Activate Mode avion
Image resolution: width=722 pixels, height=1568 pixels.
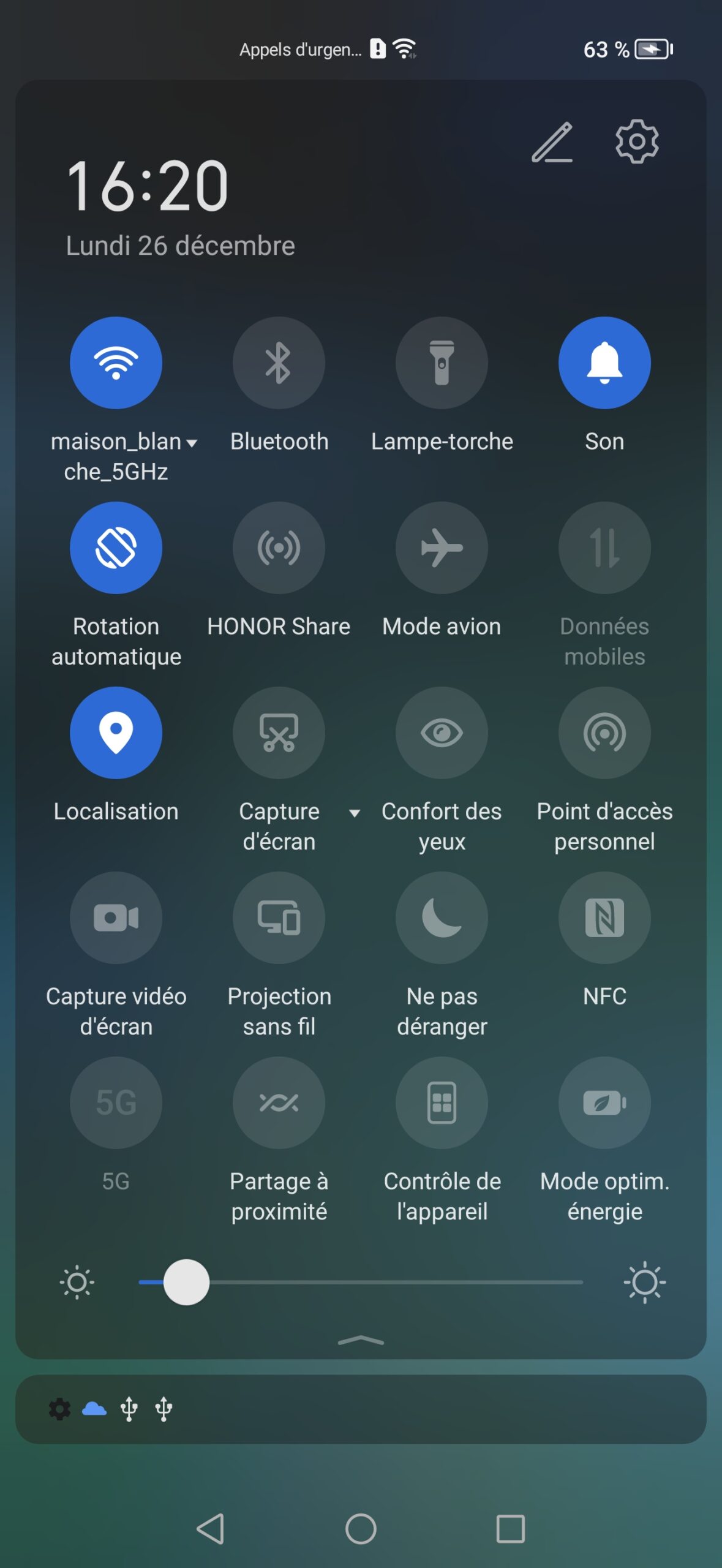pyautogui.click(x=442, y=548)
